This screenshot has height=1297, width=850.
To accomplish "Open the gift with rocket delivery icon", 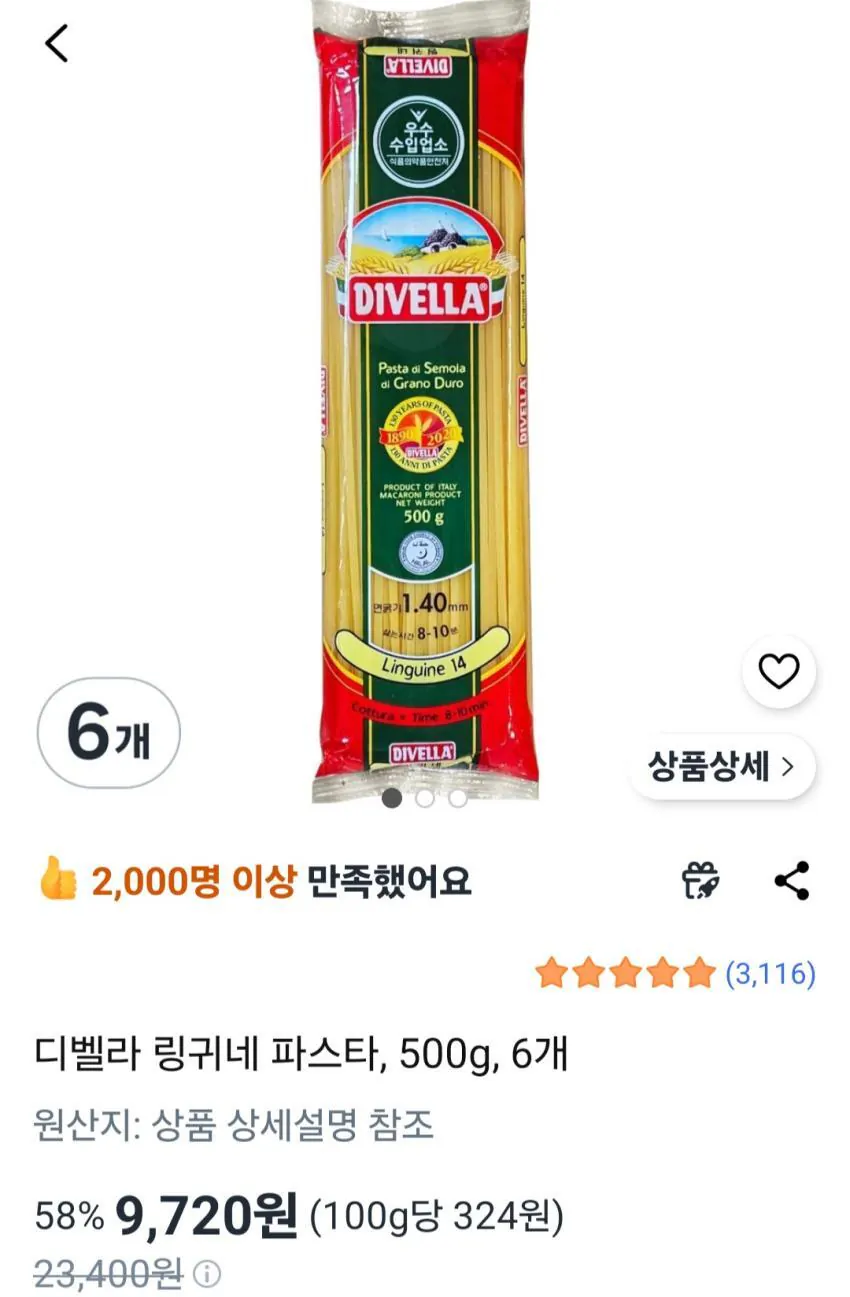I will (701, 879).
